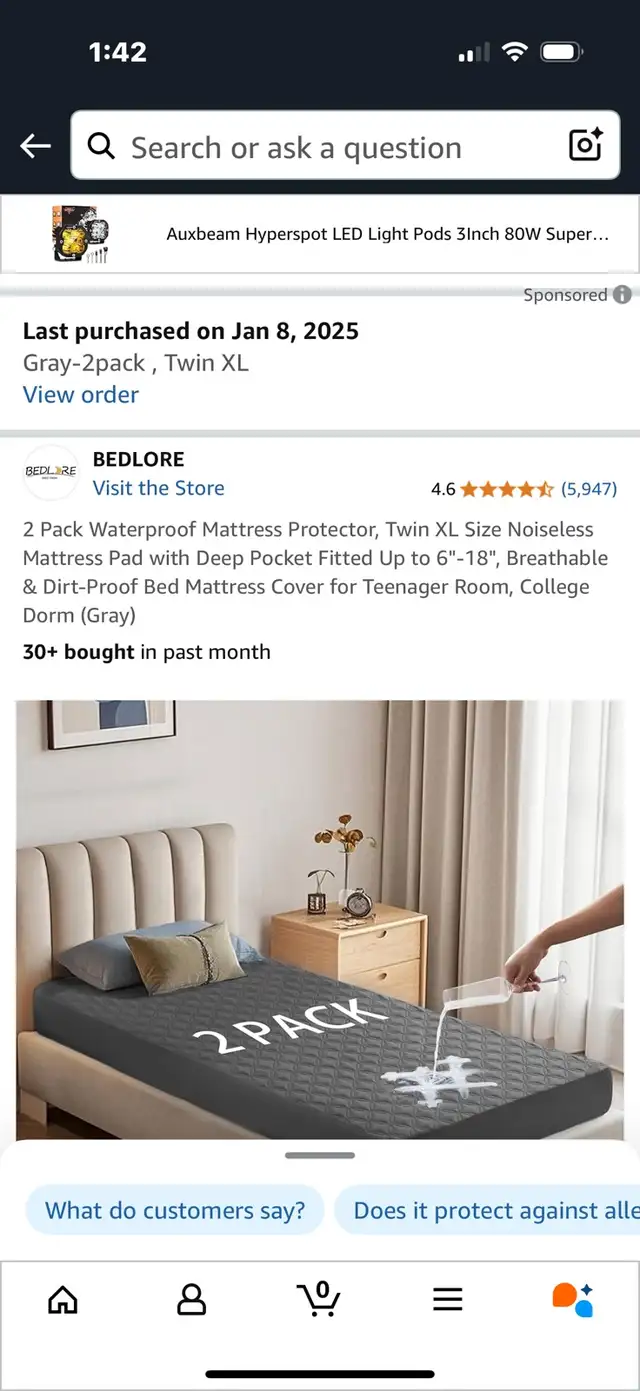Open the sponsored info icon
This screenshot has width=640, height=1391.
click(x=622, y=295)
